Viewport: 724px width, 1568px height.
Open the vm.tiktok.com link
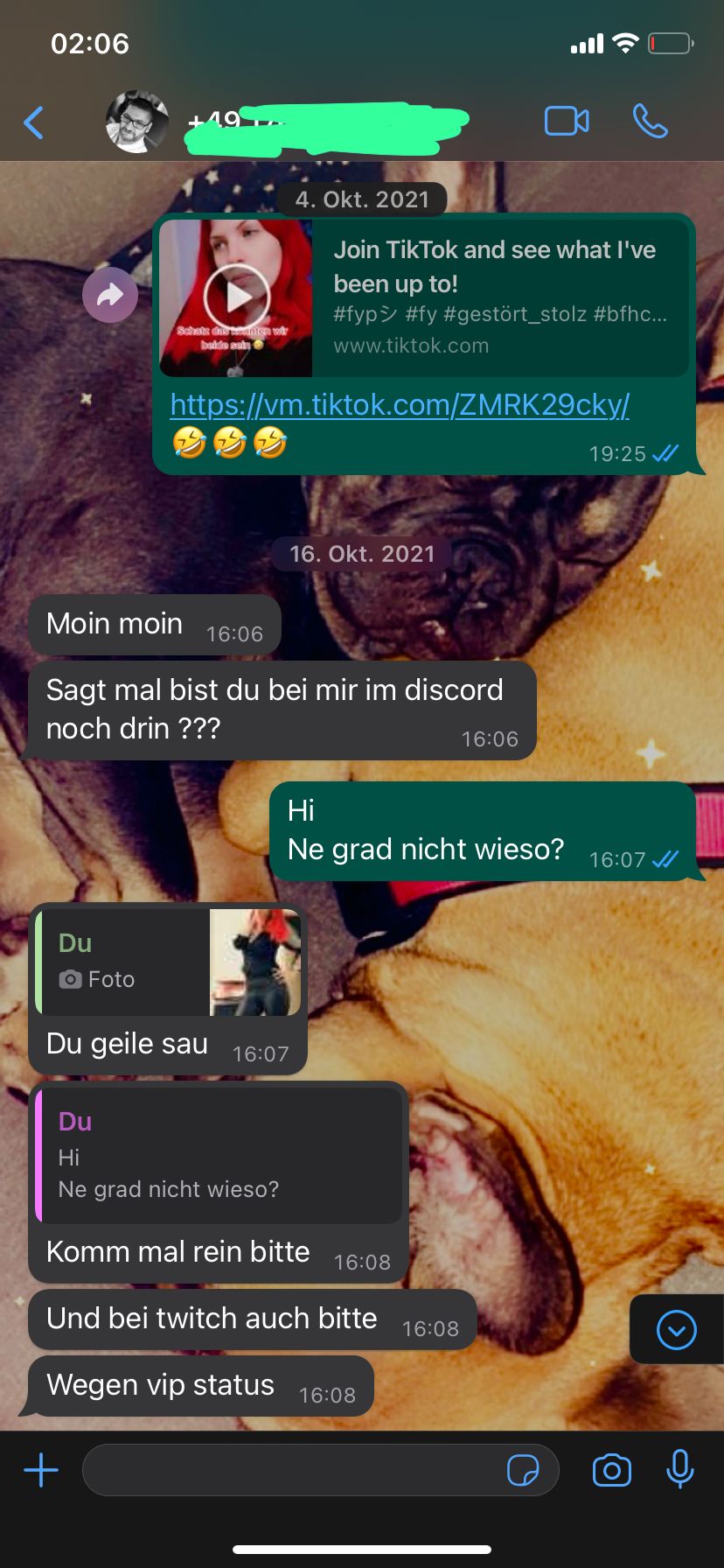coord(400,404)
